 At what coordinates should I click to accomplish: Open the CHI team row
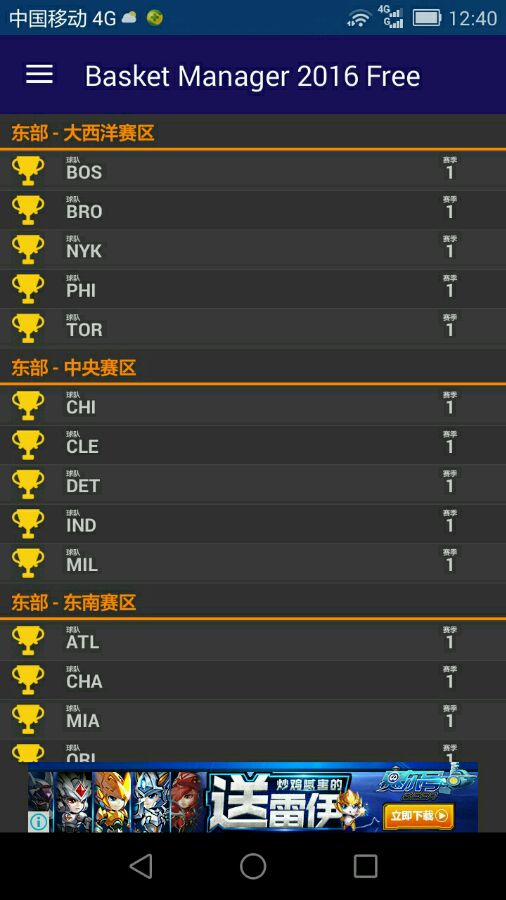253,406
